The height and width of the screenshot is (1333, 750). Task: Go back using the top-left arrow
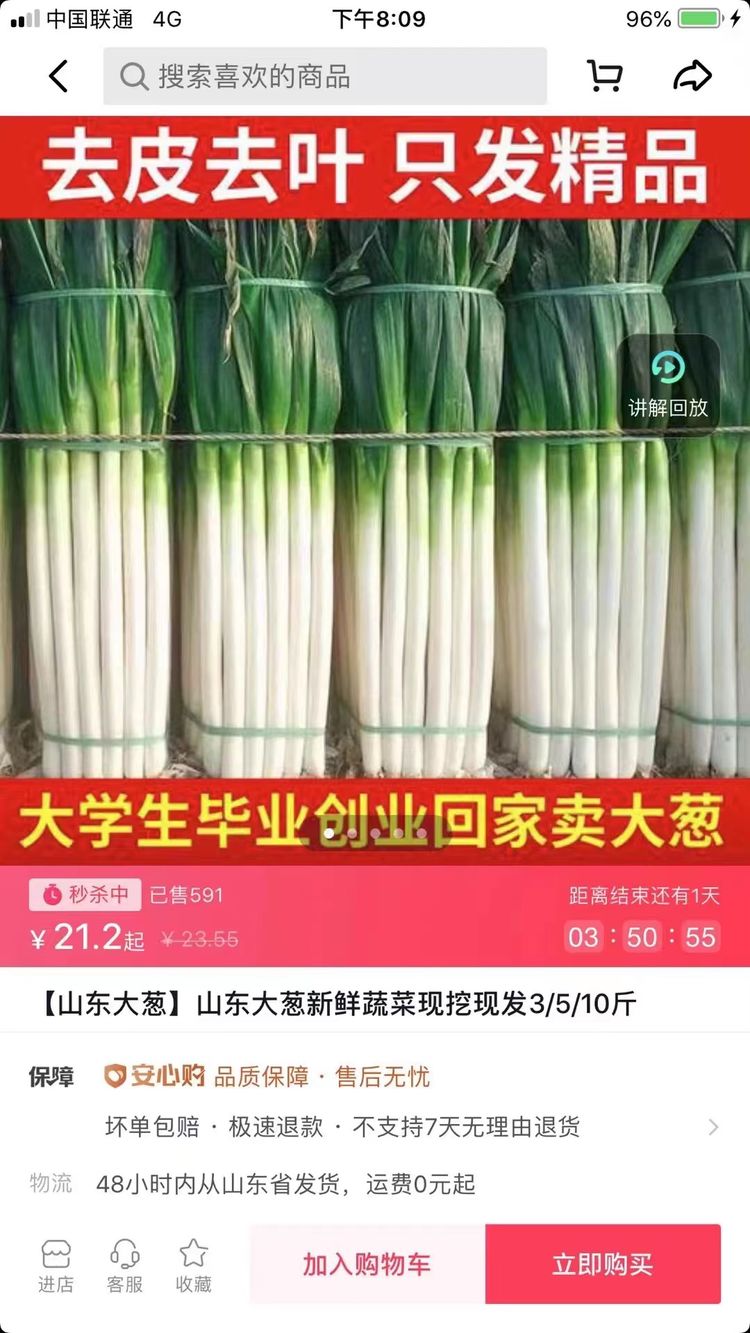click(x=59, y=76)
